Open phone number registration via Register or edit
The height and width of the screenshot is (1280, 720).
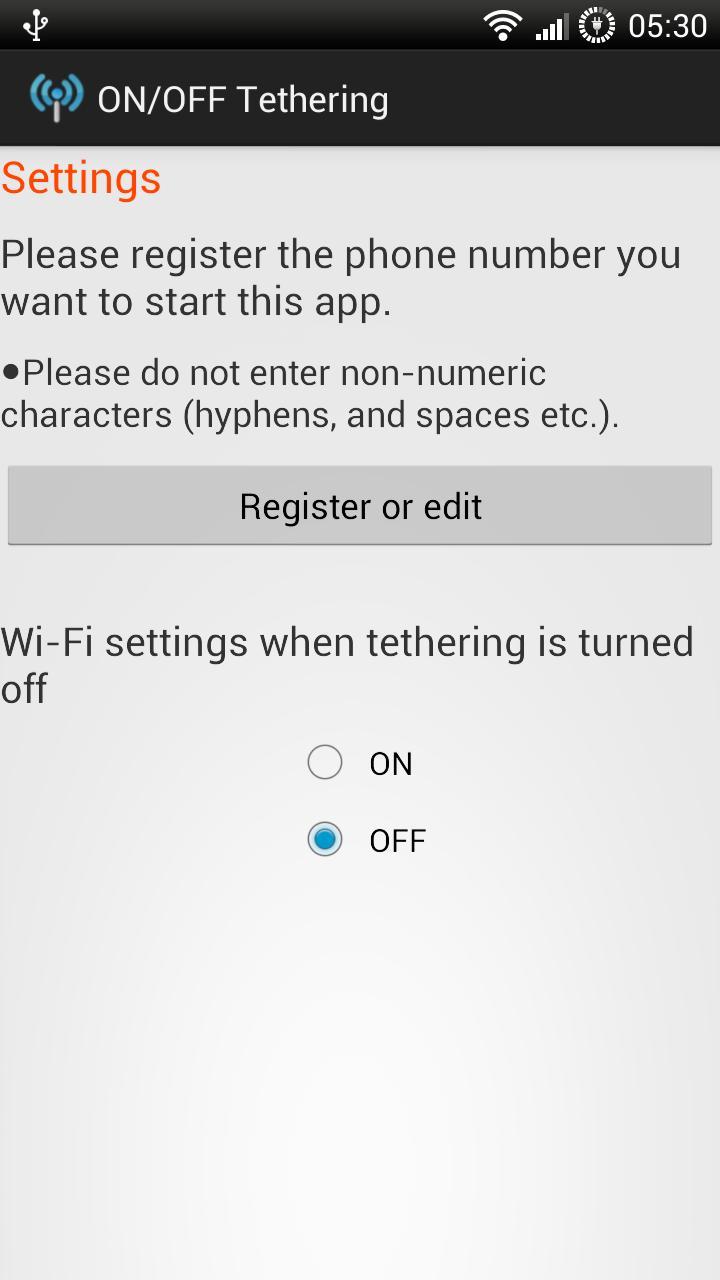pyautogui.click(x=359, y=505)
